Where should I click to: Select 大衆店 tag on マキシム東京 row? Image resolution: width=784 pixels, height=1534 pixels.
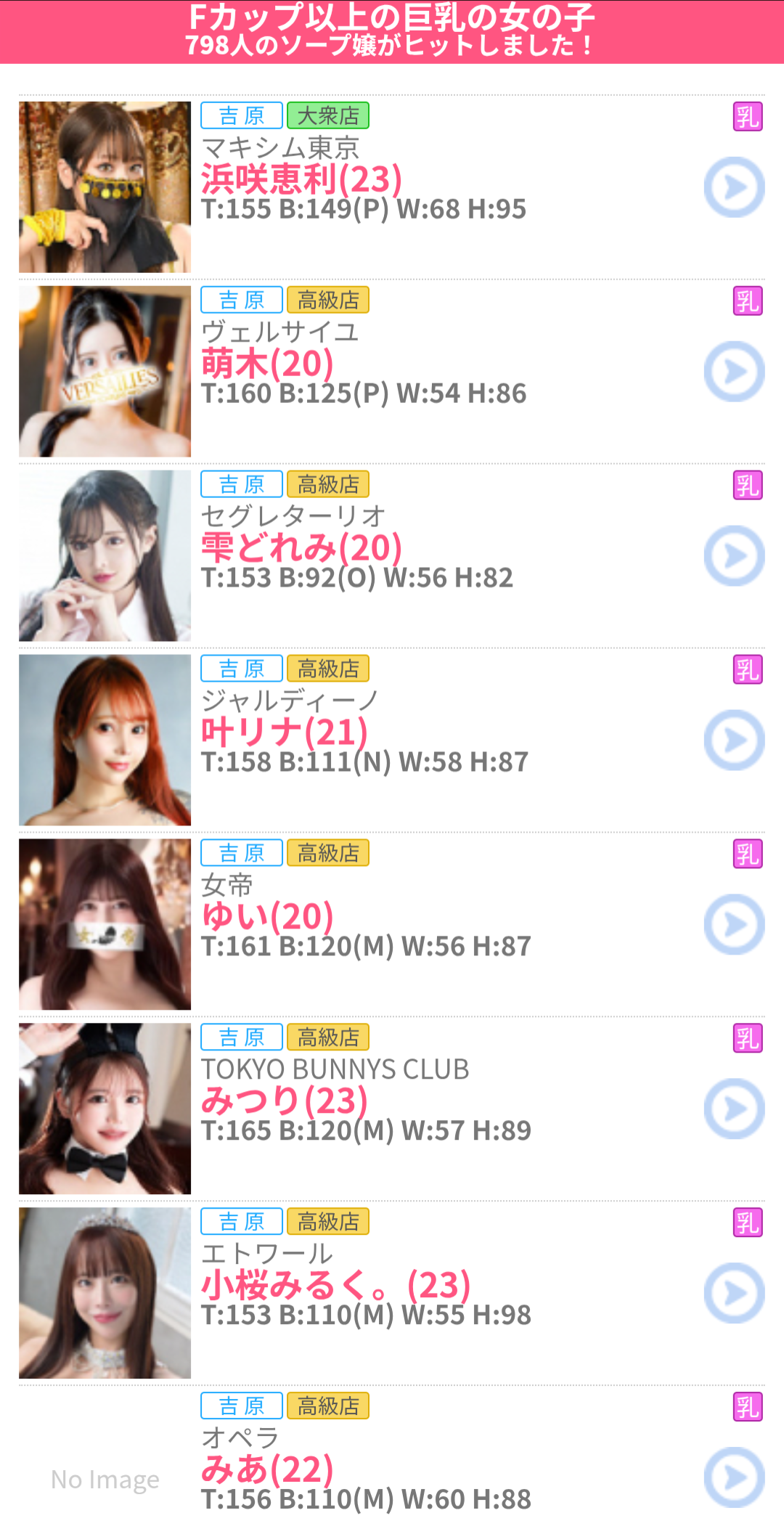click(x=328, y=115)
